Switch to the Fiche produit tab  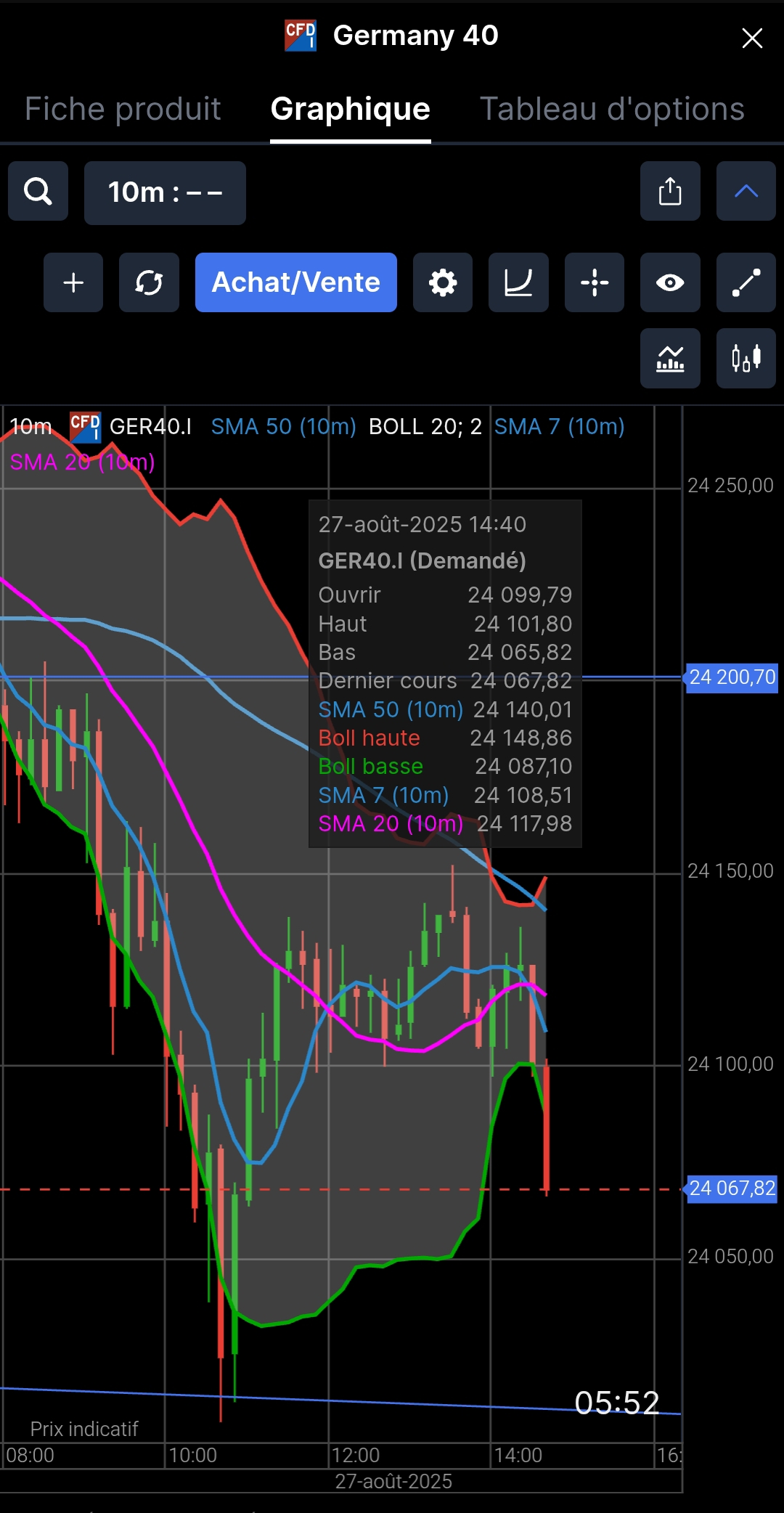click(123, 109)
